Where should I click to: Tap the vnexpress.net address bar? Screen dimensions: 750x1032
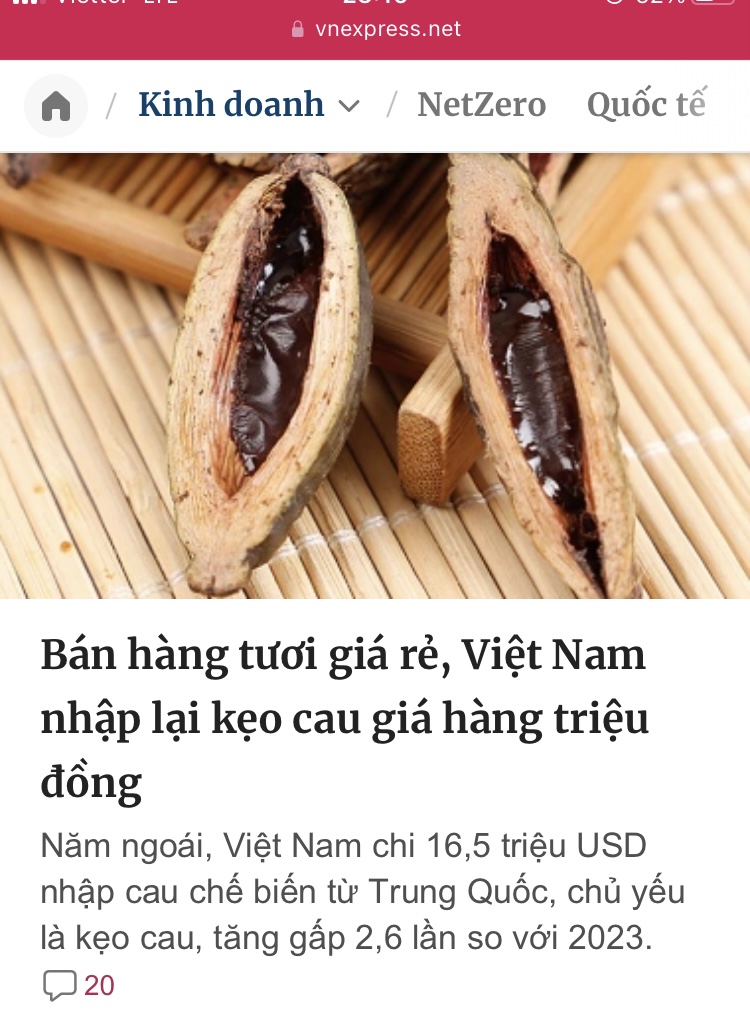click(x=375, y=29)
